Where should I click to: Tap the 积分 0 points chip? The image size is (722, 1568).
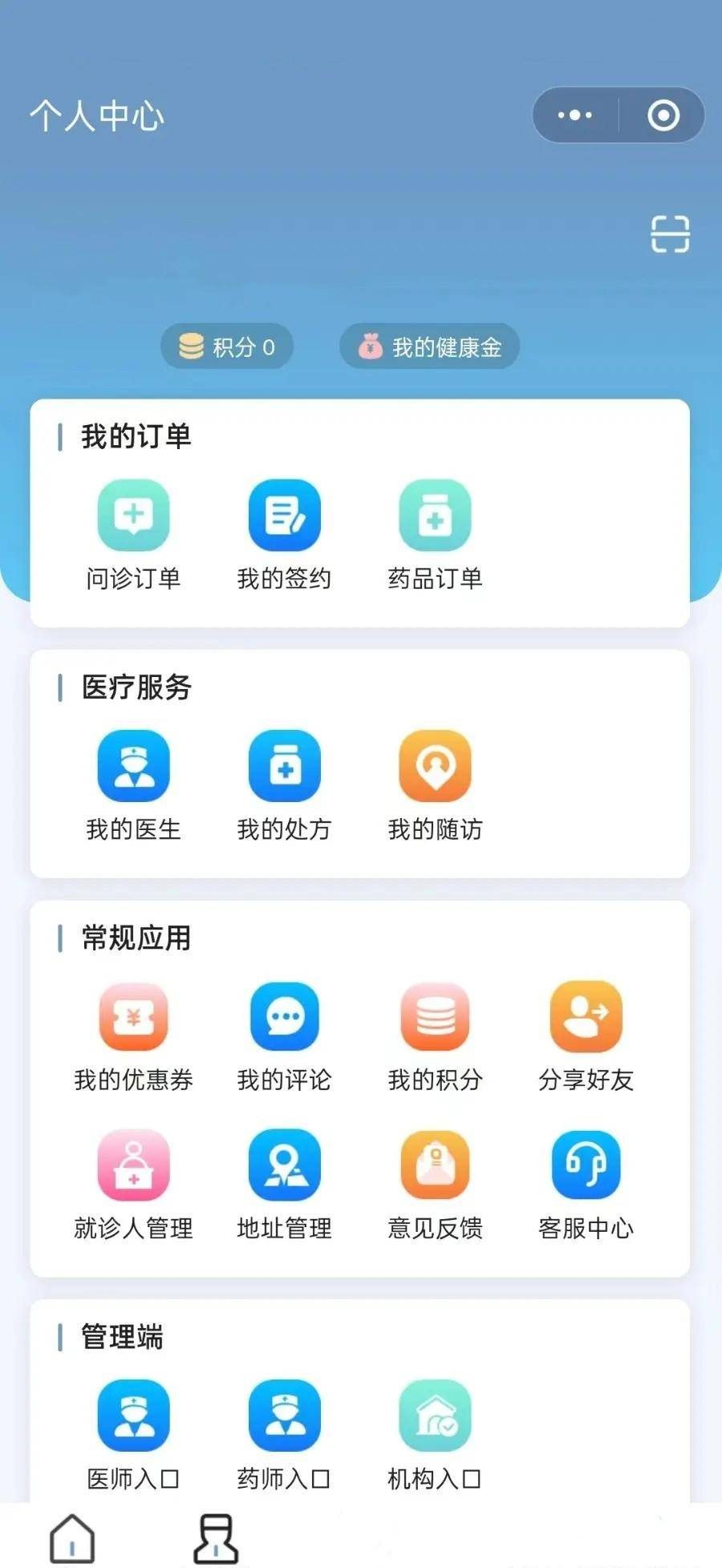tap(227, 346)
